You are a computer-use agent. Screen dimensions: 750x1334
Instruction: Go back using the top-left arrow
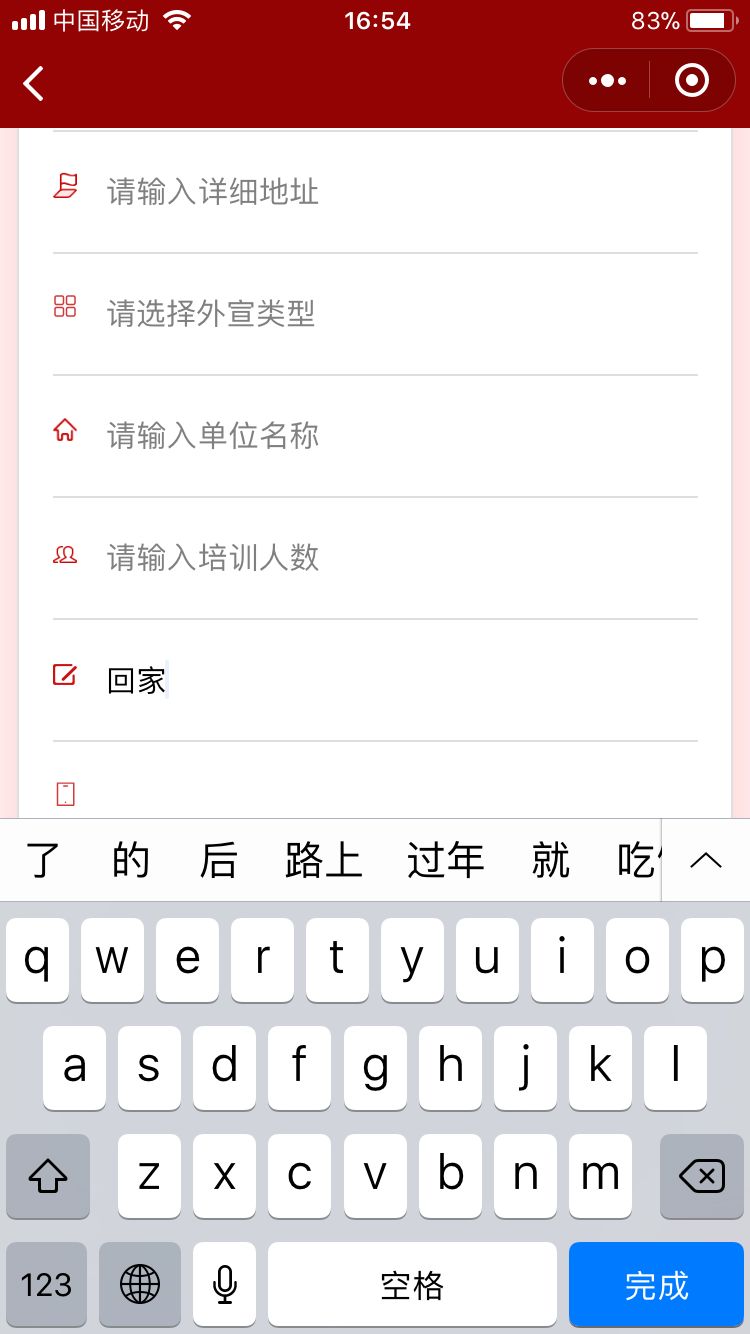point(34,83)
